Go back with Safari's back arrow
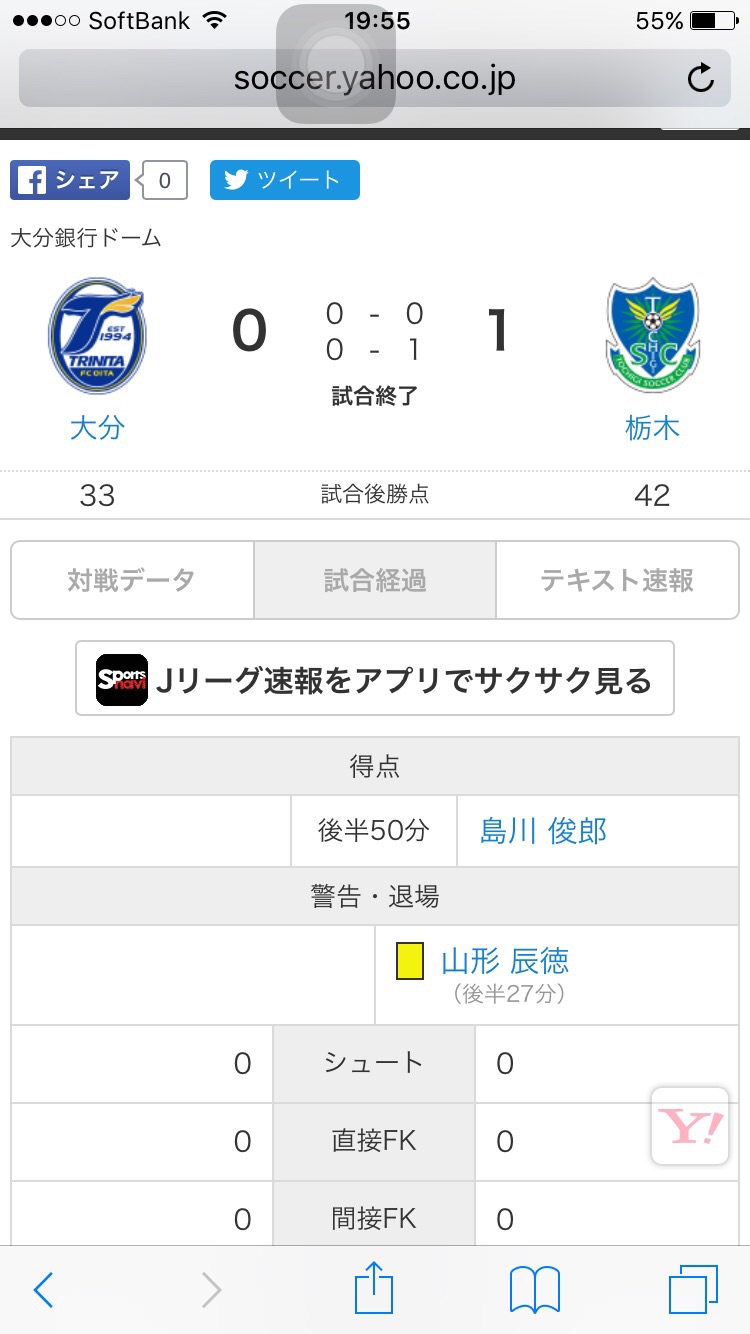Viewport: 750px width, 1334px height. coord(44,1290)
